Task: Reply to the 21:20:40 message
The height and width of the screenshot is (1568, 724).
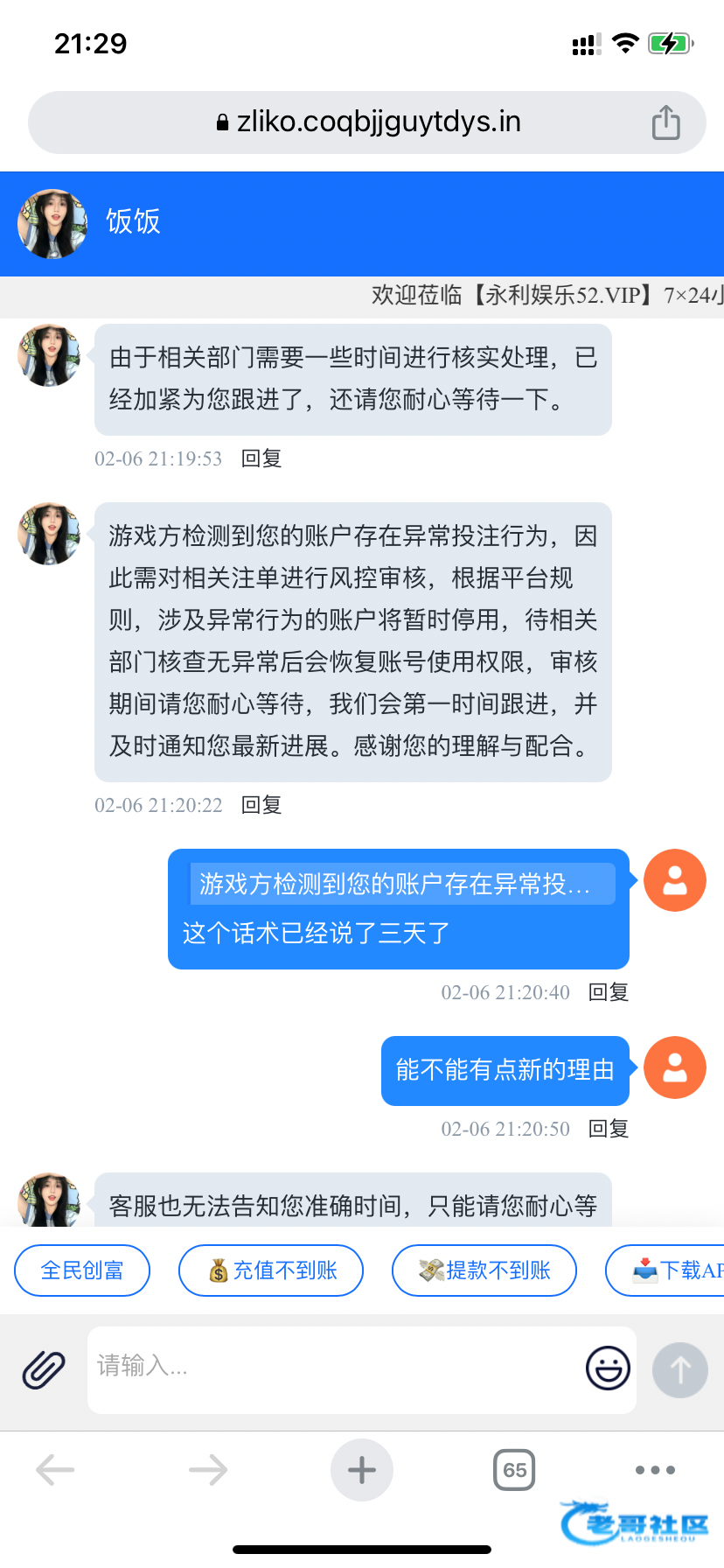Action: pos(609,992)
